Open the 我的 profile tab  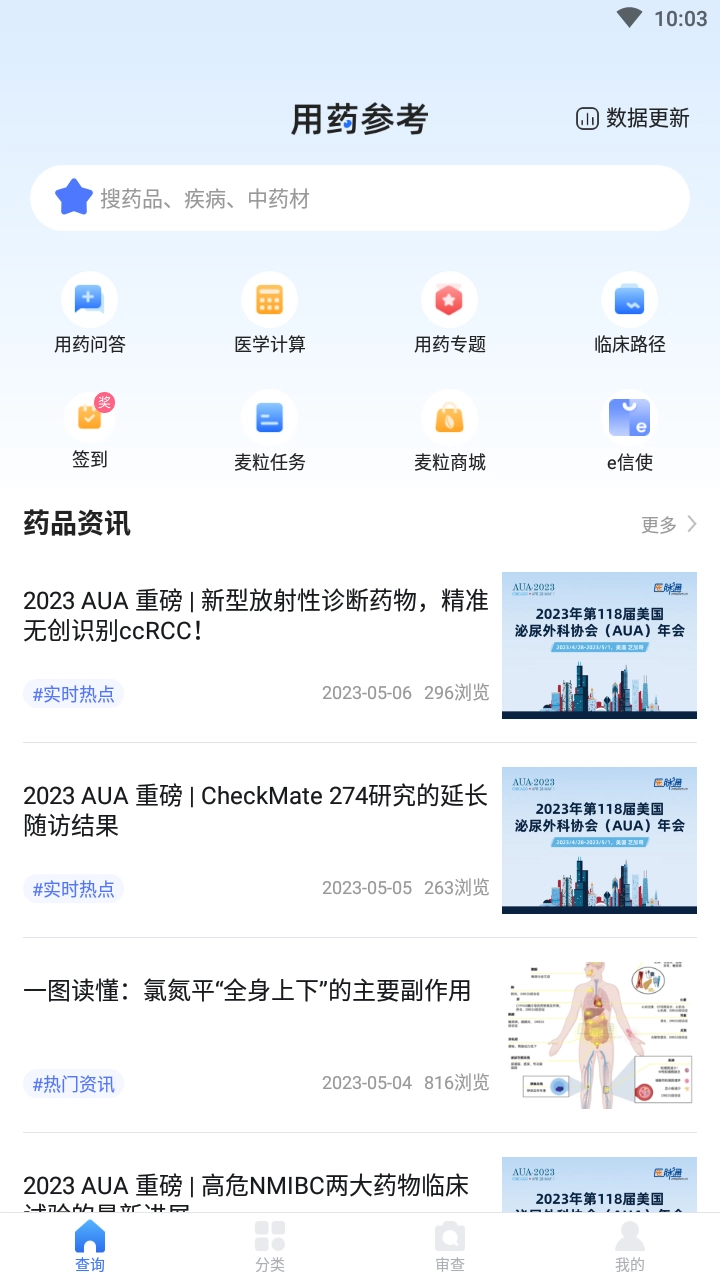630,1244
